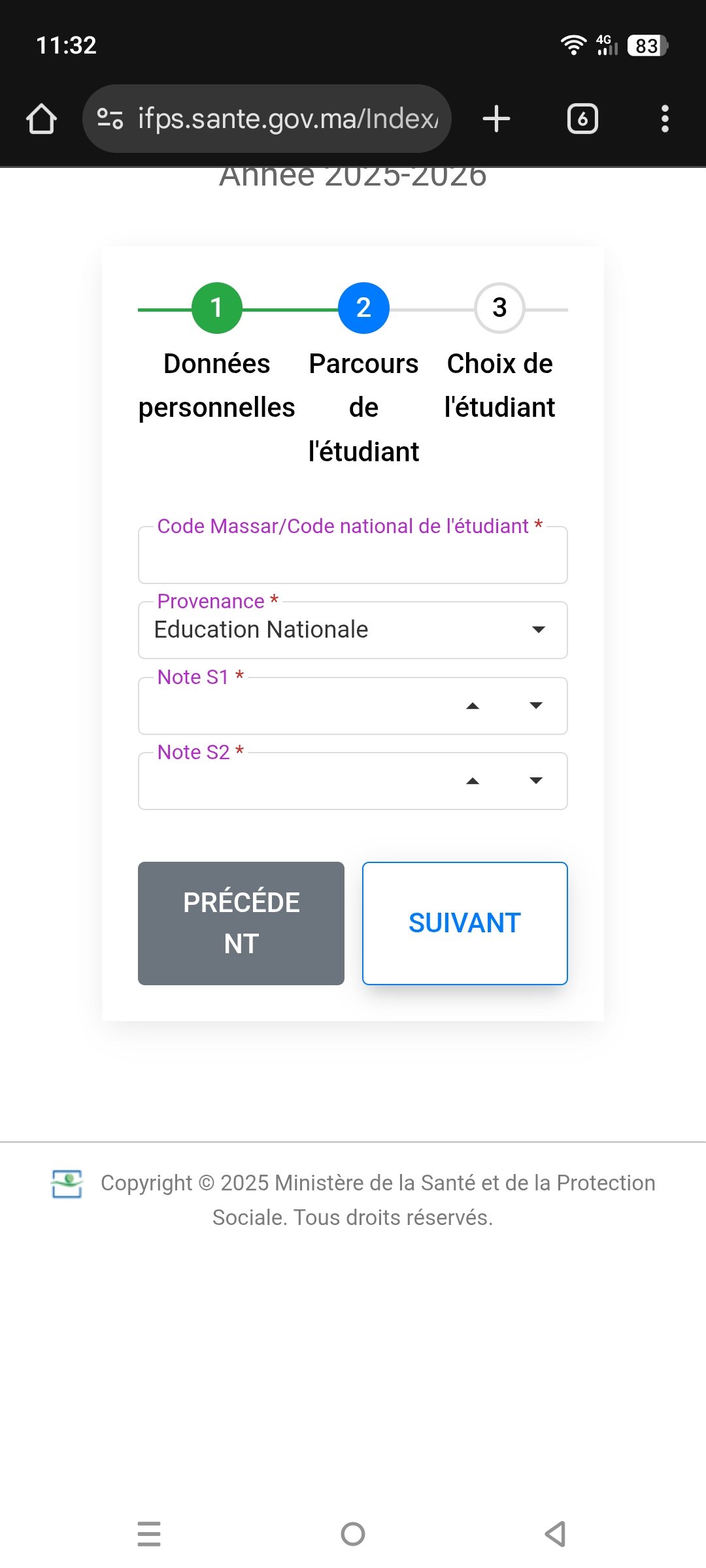This screenshot has width=706, height=1568.
Task: Go to step 1 Données personnelles
Action: coord(217,308)
